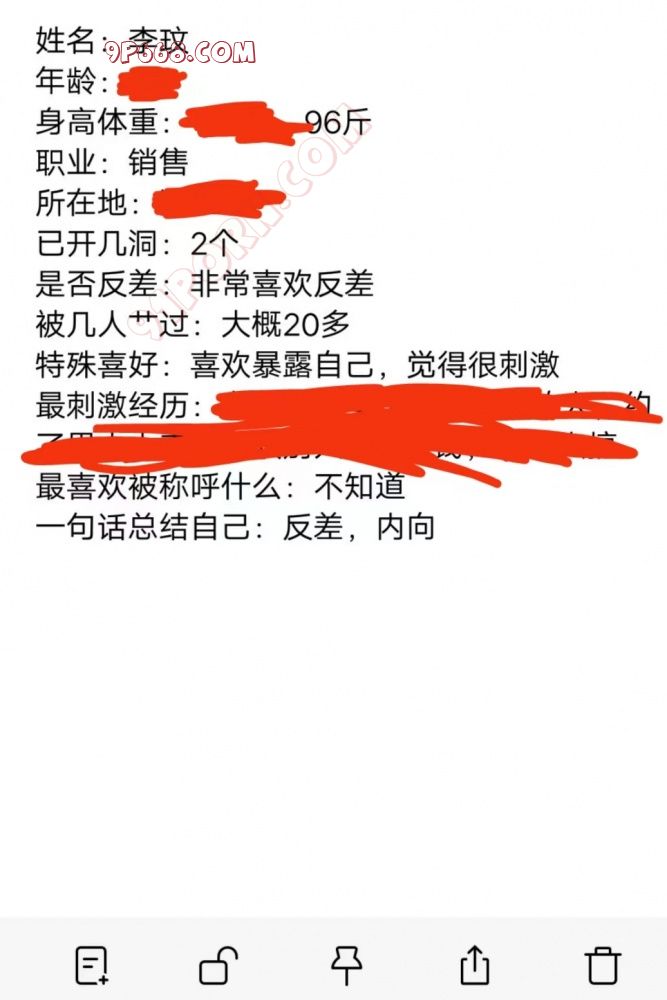Image resolution: width=667 pixels, height=1000 pixels.
Task: Lock this note with the padlock icon
Action: point(218,966)
